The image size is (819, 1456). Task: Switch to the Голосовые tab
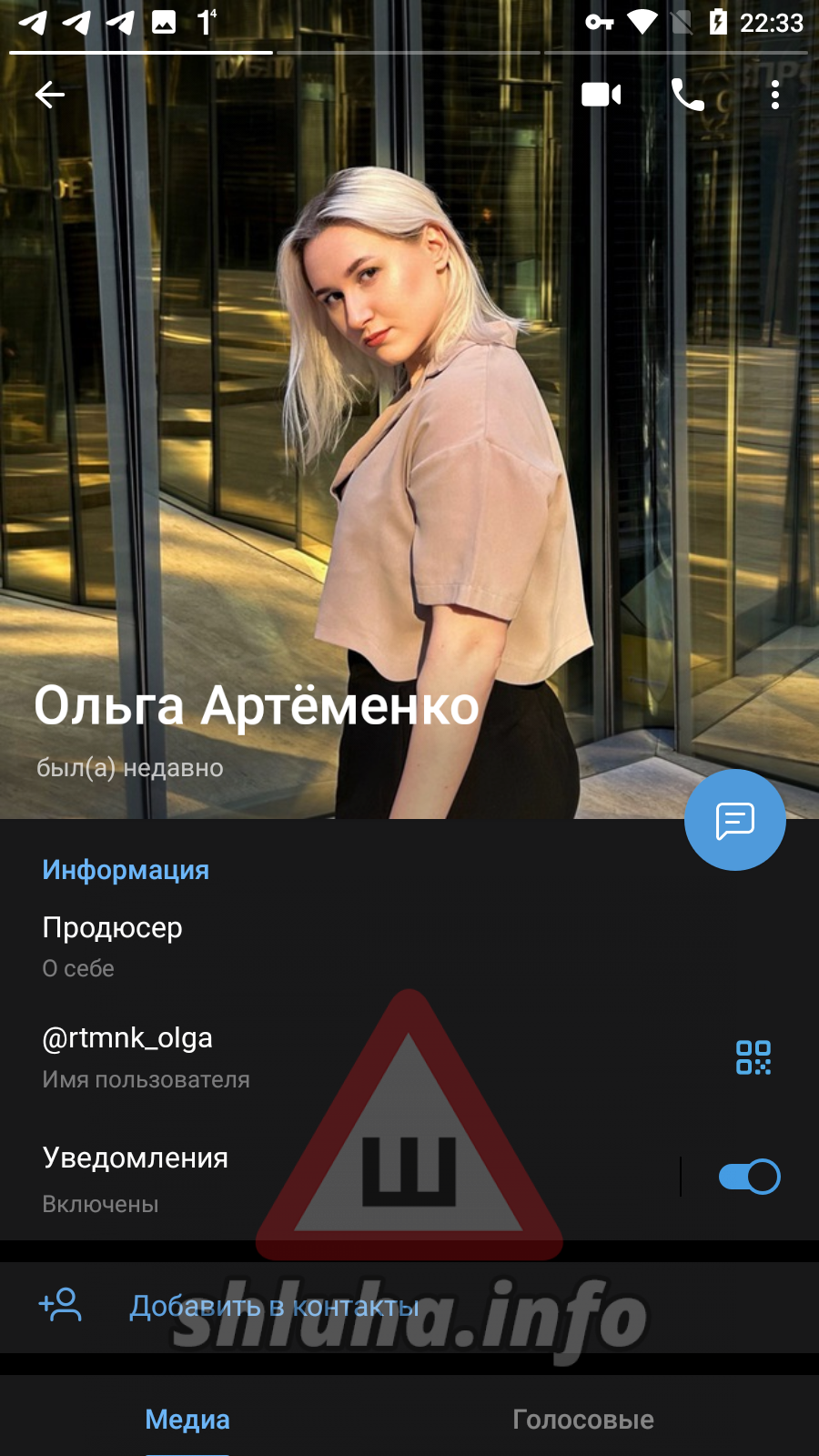pos(582,1419)
